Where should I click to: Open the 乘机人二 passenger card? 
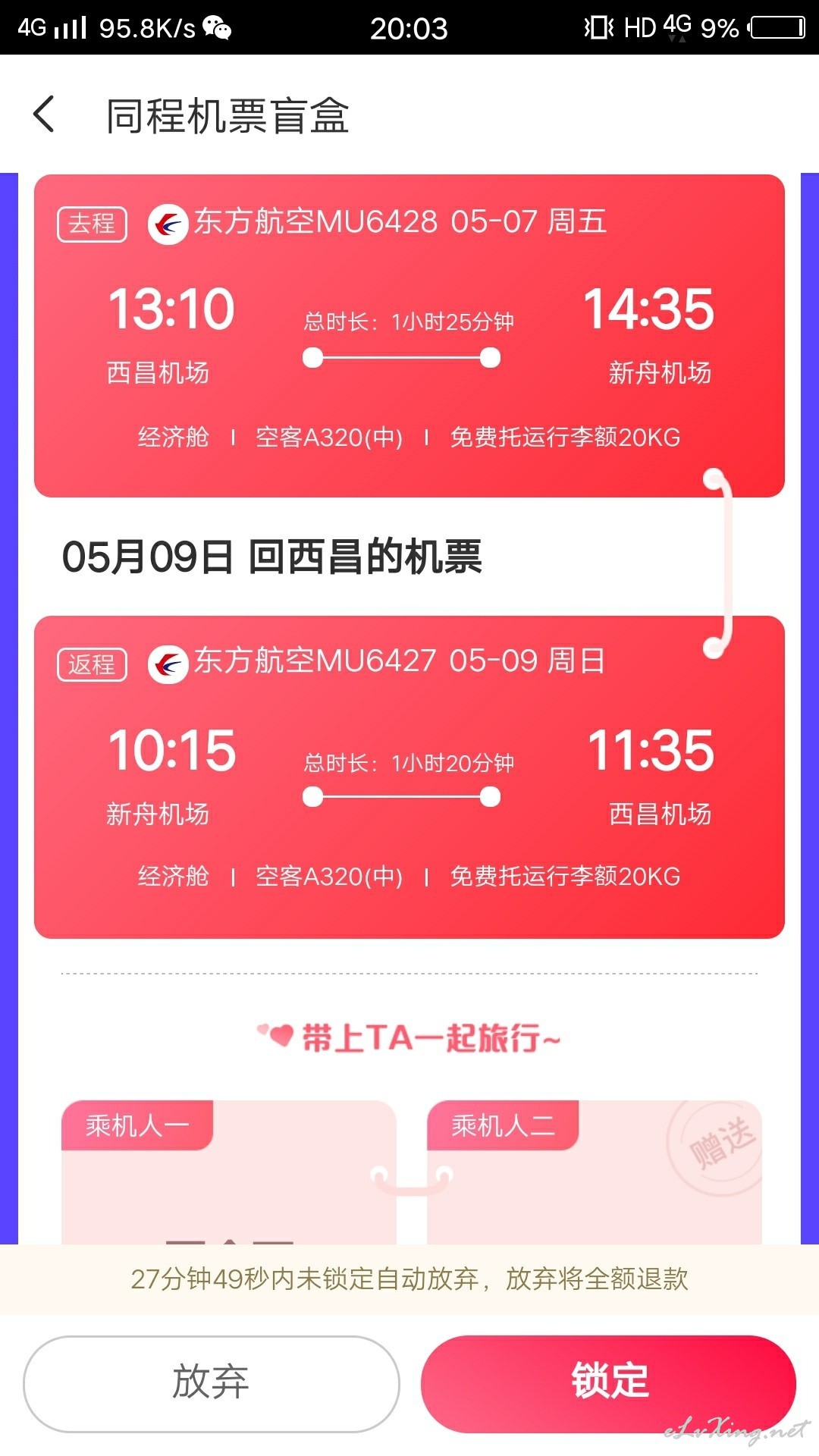[595, 1172]
